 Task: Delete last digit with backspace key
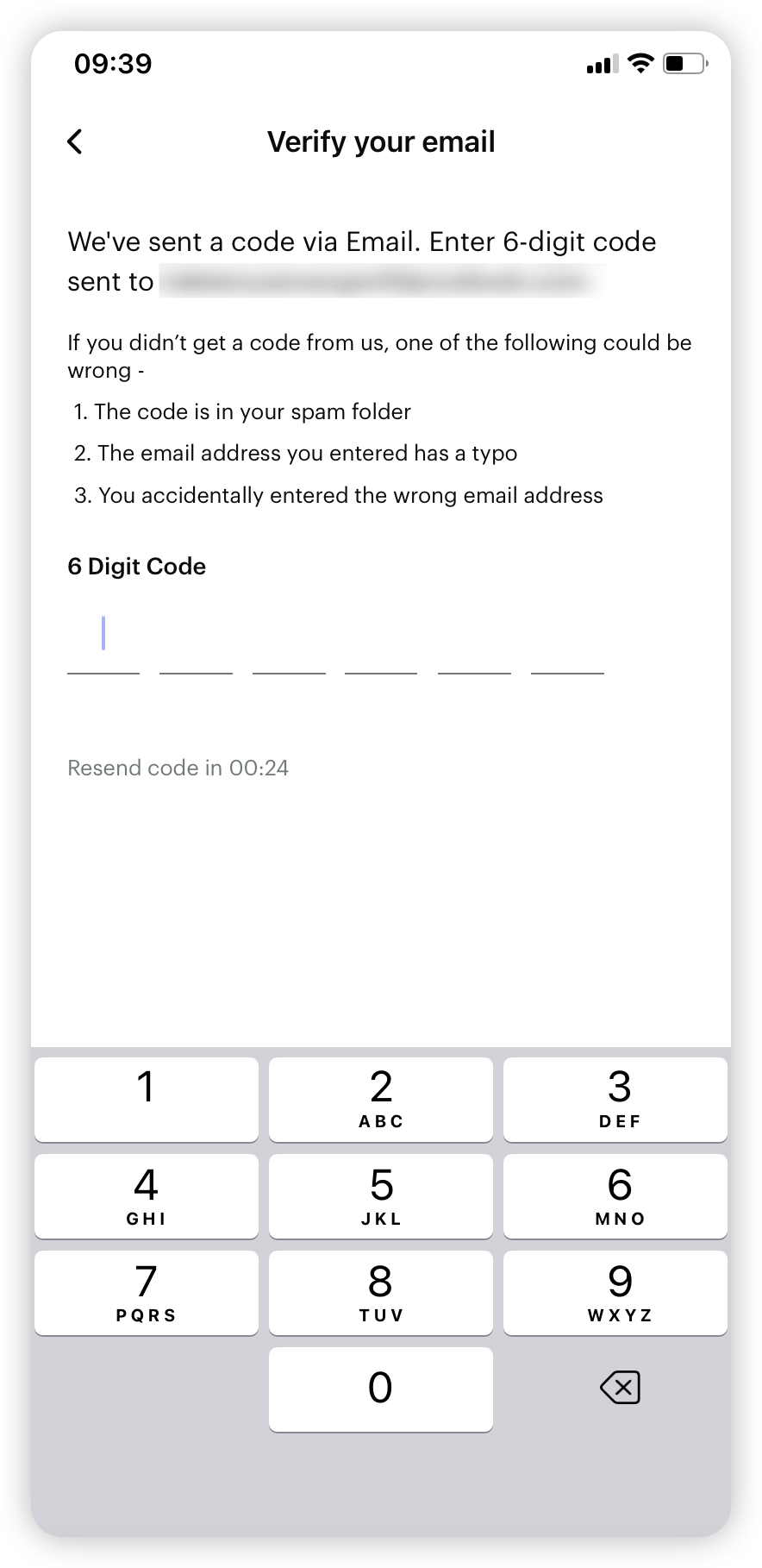point(620,1388)
